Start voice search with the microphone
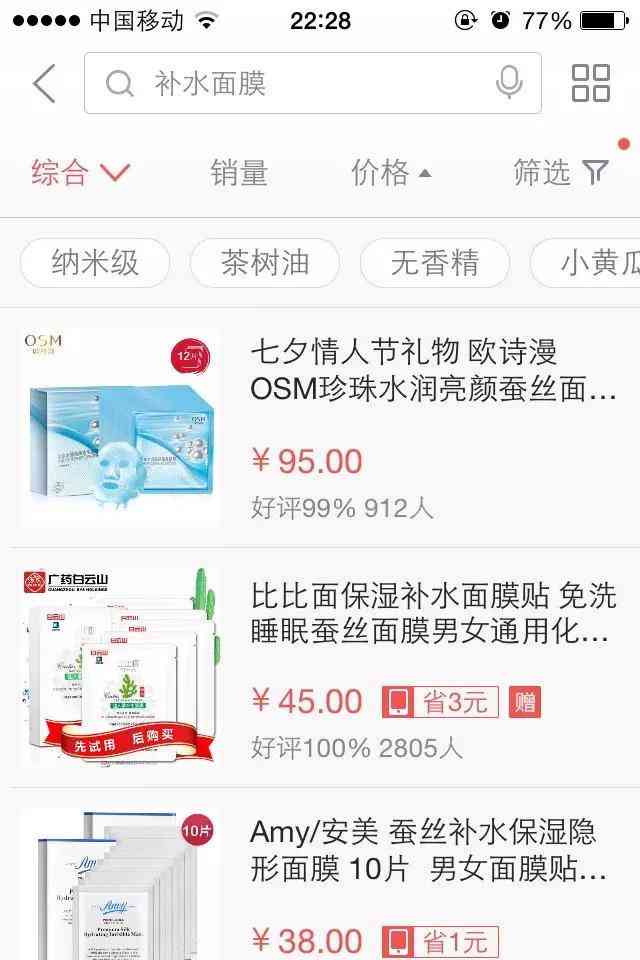640x960 pixels. (509, 84)
